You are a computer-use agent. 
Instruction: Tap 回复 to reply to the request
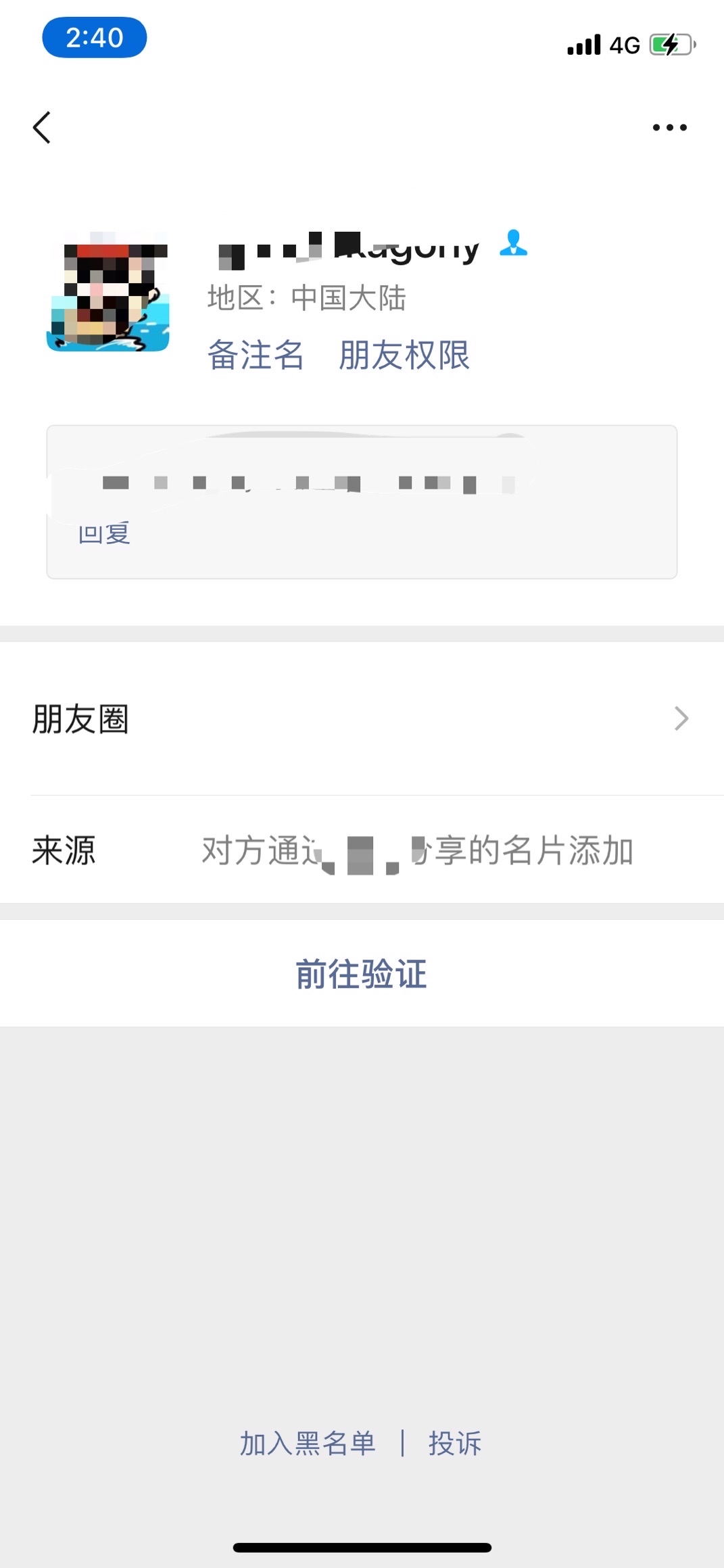[104, 534]
